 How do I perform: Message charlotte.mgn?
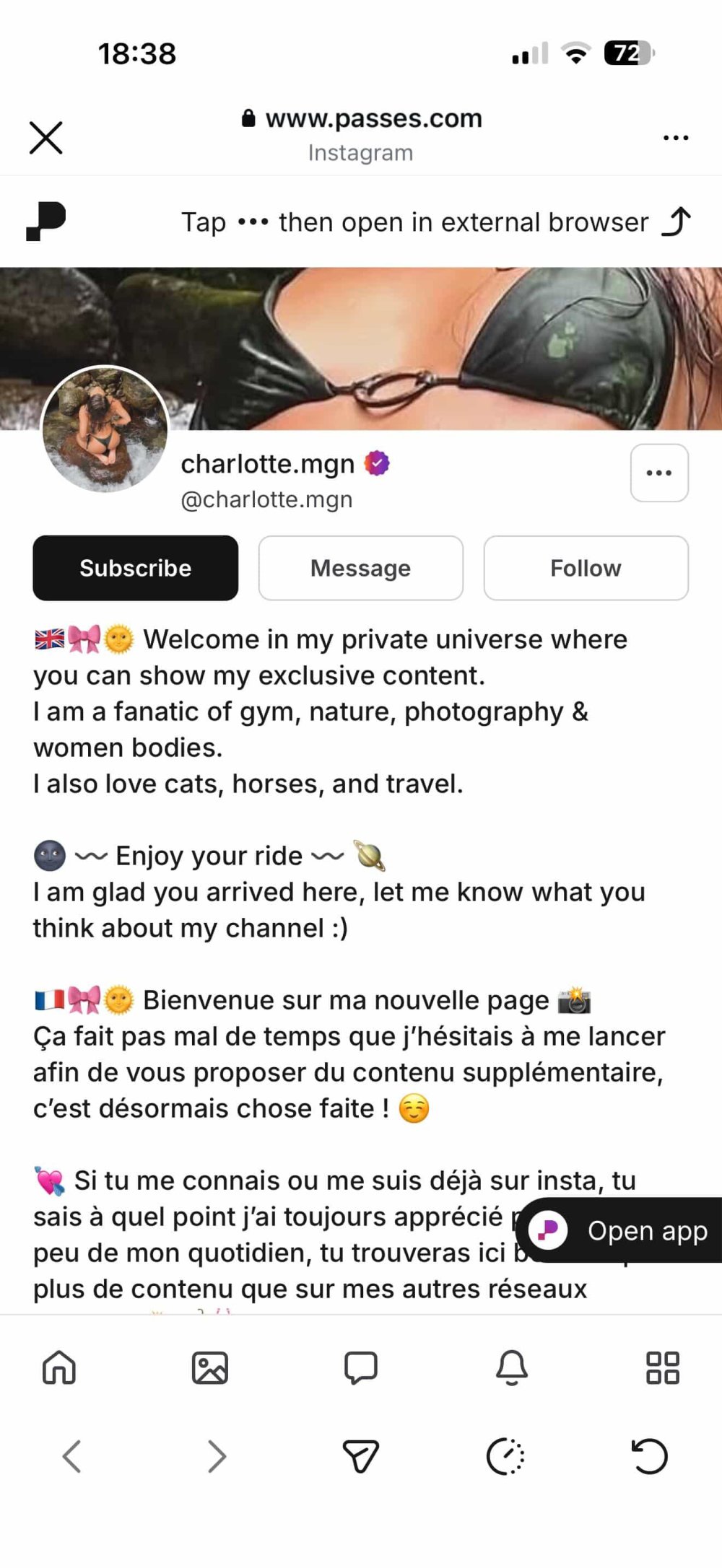(360, 568)
